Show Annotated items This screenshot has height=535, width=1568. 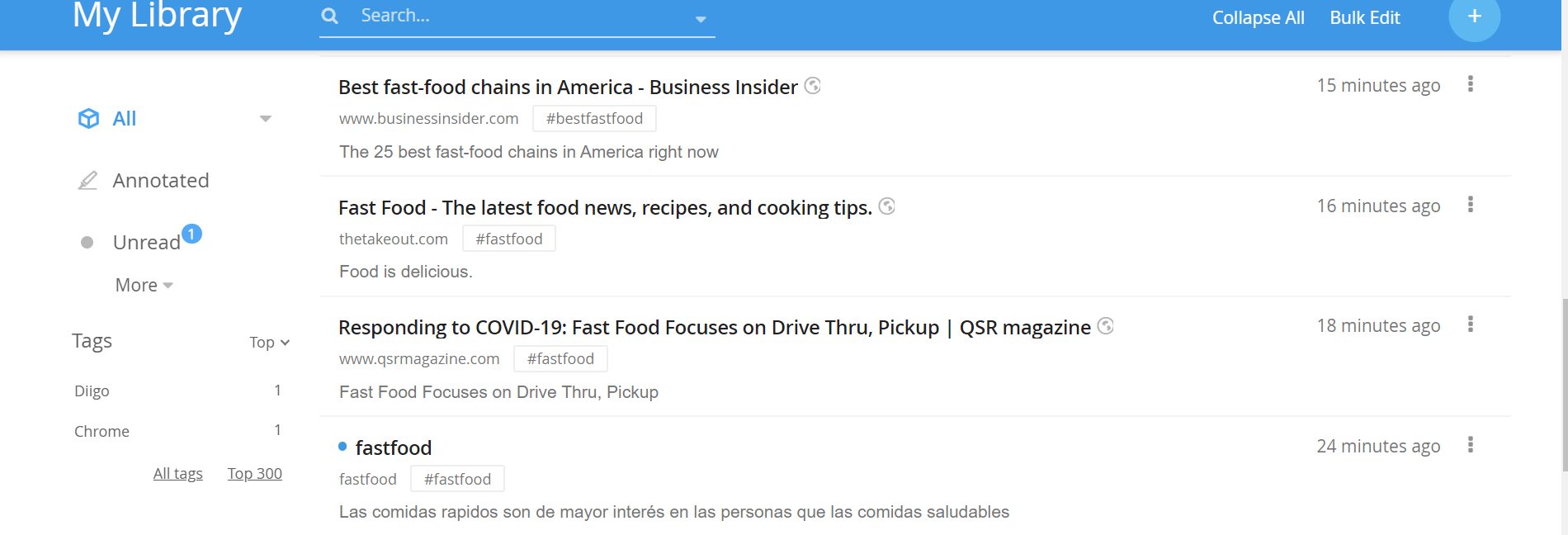tap(160, 180)
